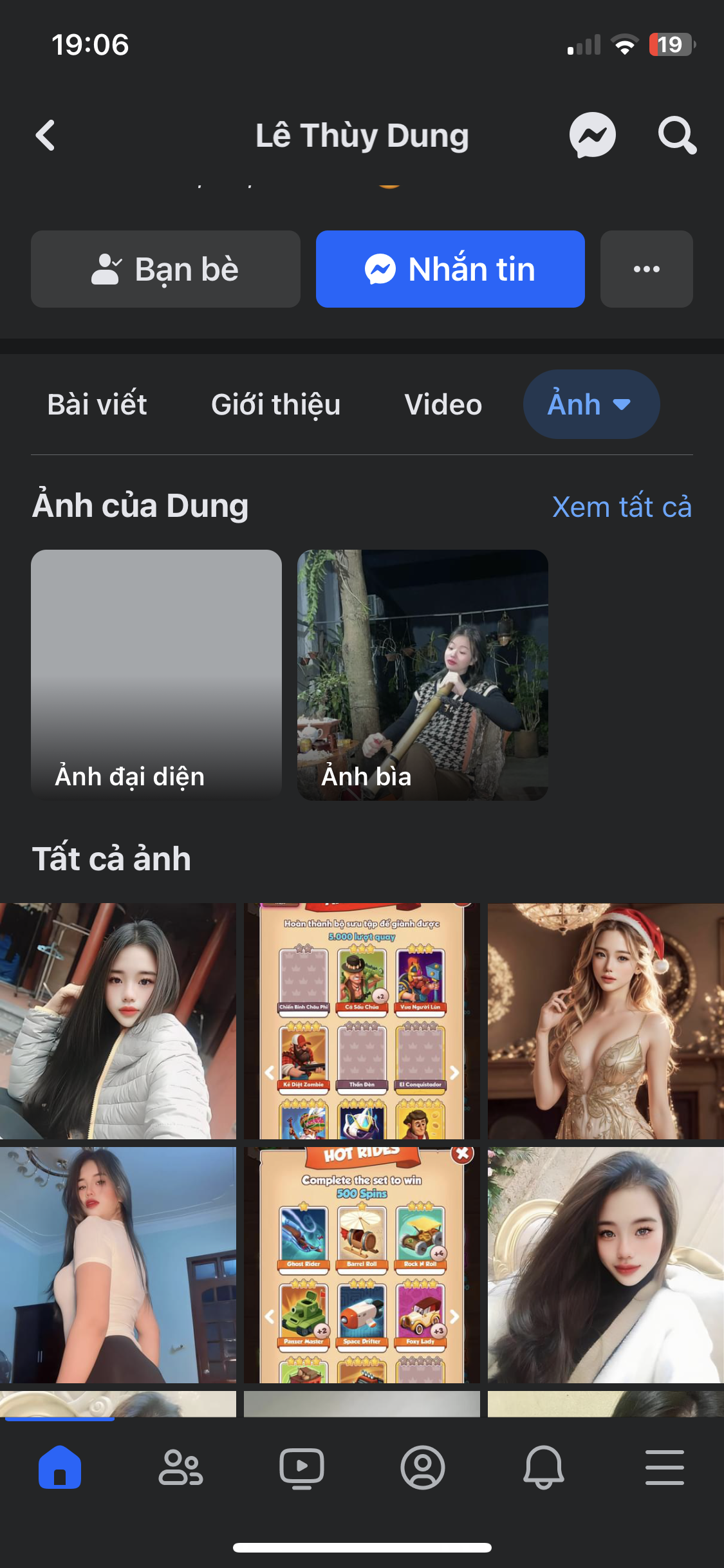This screenshot has width=724, height=1568.
Task: Open Xem tất cả photos link
Action: 621,507
